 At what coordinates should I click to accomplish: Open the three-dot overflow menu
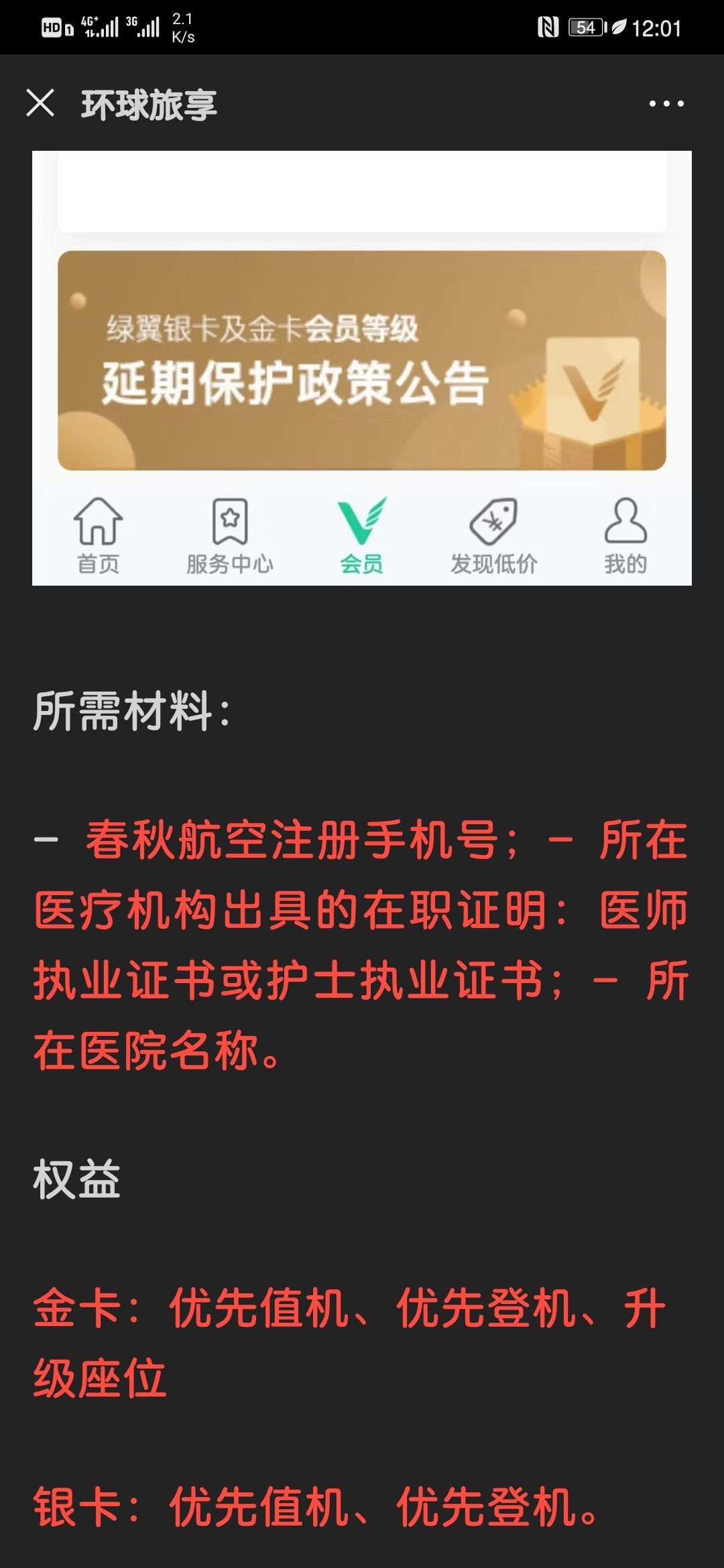coord(666,104)
